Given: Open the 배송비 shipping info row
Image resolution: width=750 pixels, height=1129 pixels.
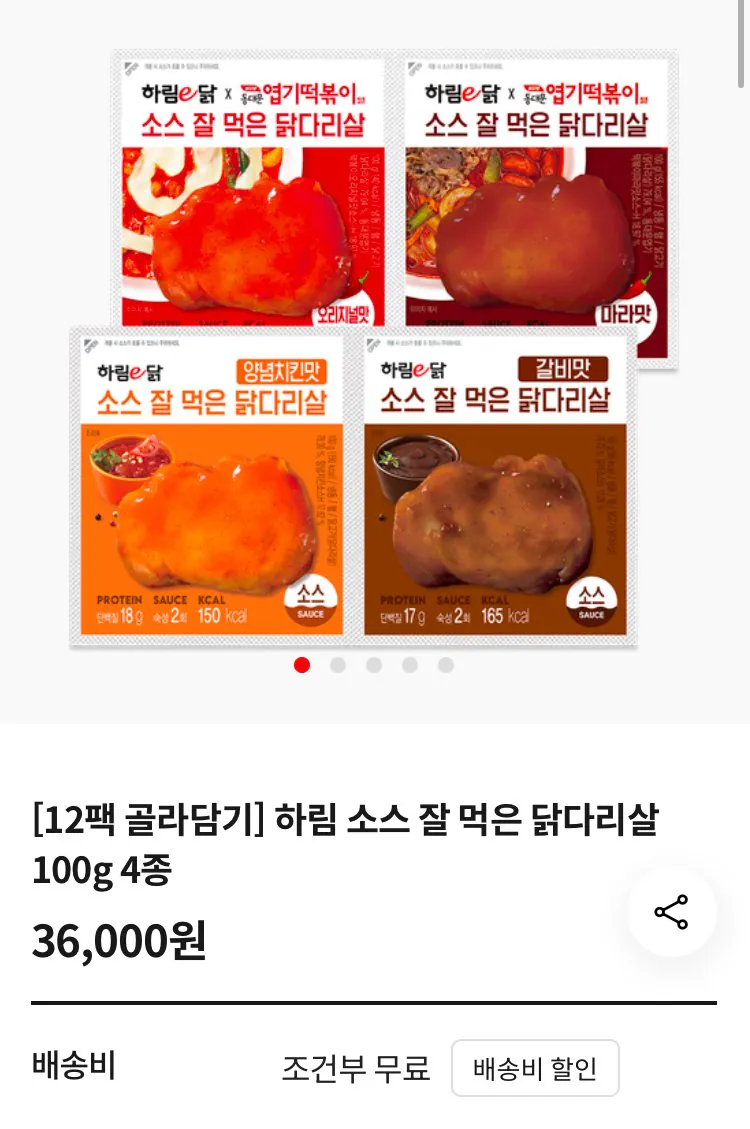Looking at the screenshot, I should pos(375,1067).
